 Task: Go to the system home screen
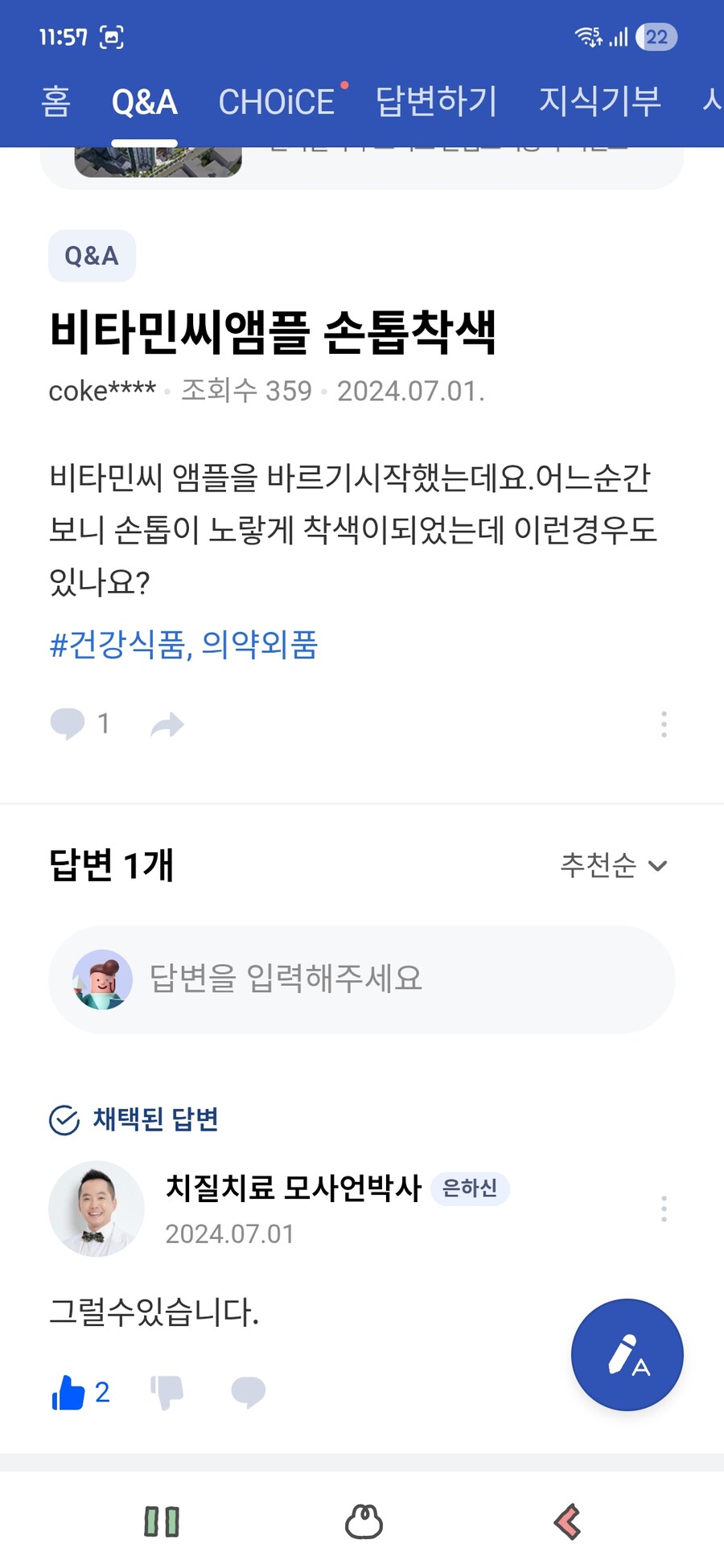point(364,1521)
